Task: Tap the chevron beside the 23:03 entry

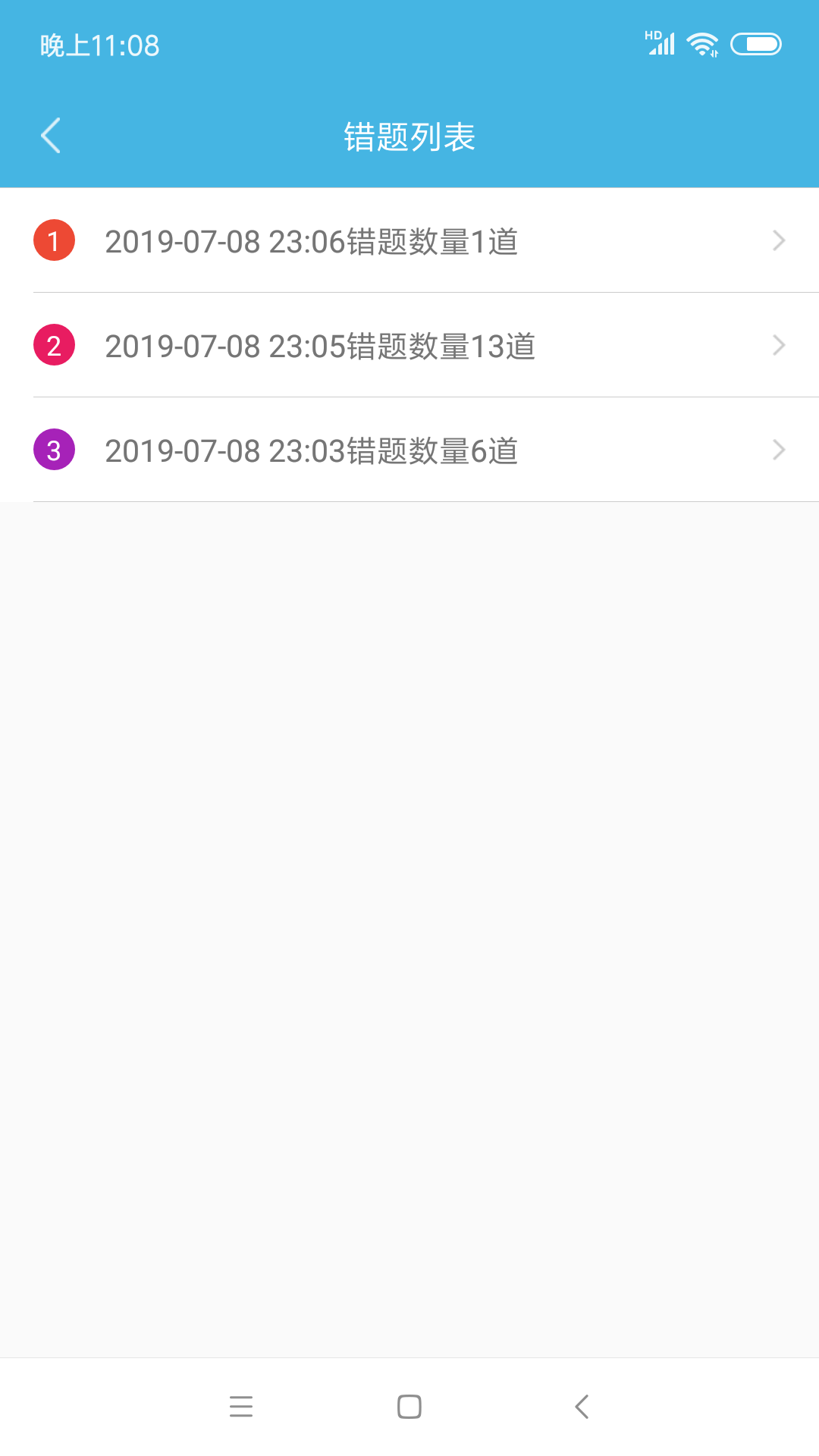Action: click(779, 450)
